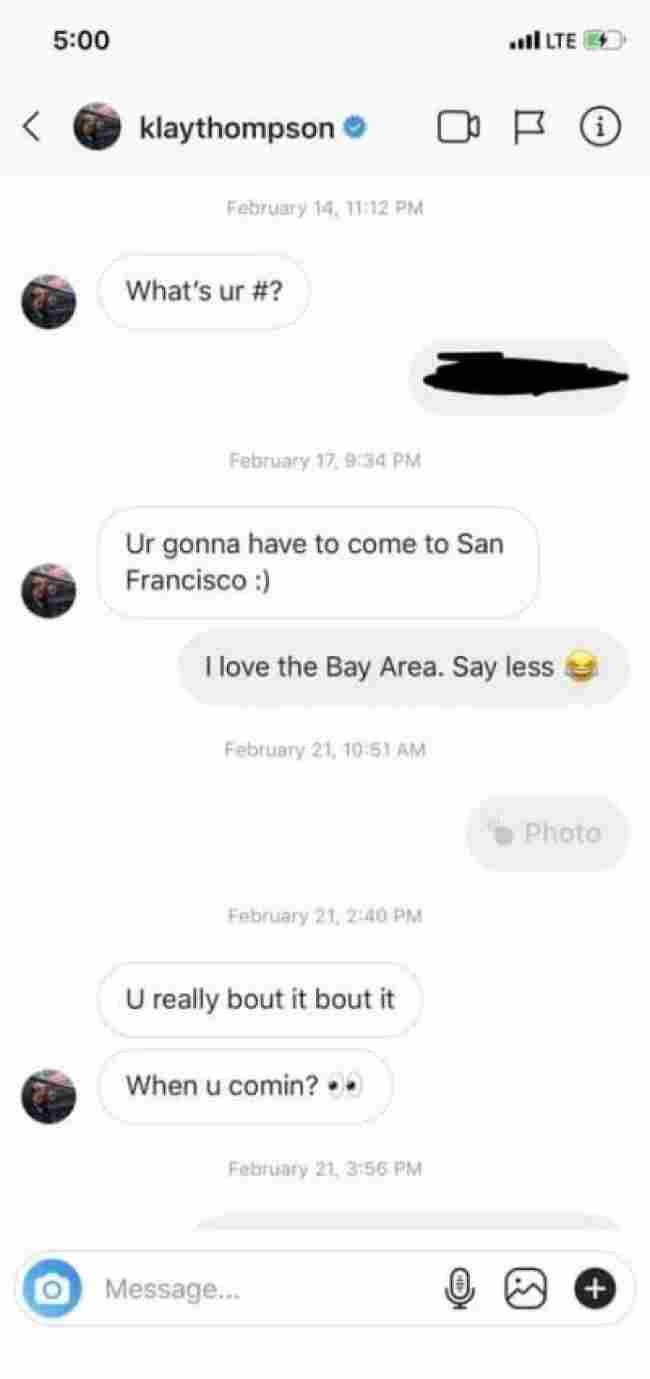
Task: Open more attachment options plus icon
Action: pyautogui.click(x=593, y=1290)
